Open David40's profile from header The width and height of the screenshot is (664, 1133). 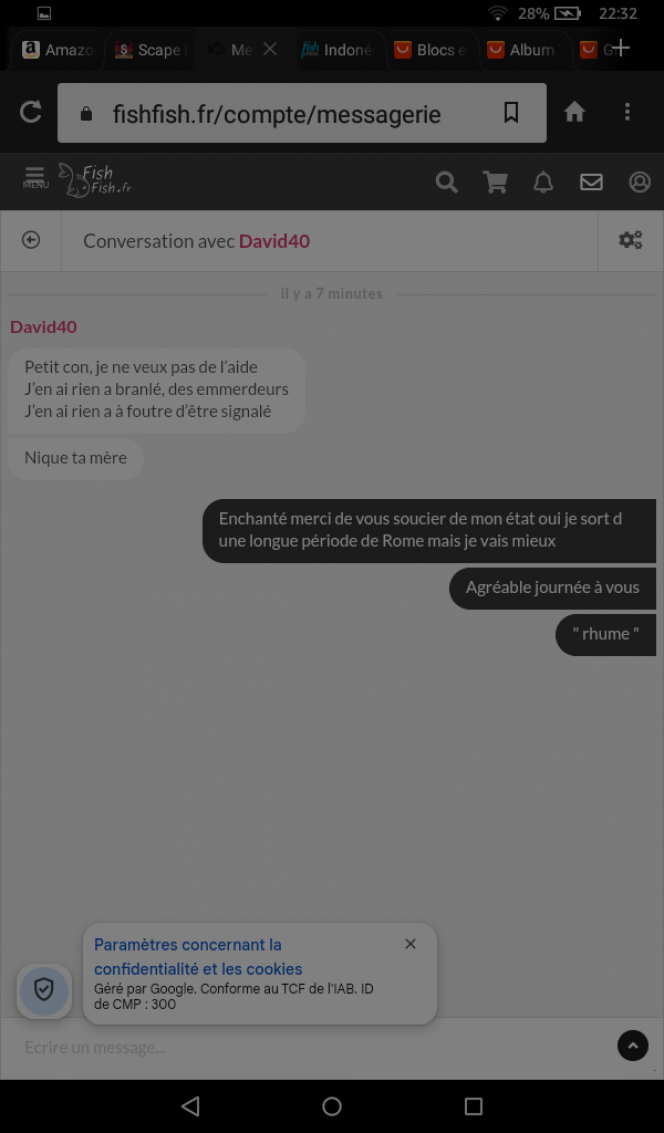click(x=274, y=241)
